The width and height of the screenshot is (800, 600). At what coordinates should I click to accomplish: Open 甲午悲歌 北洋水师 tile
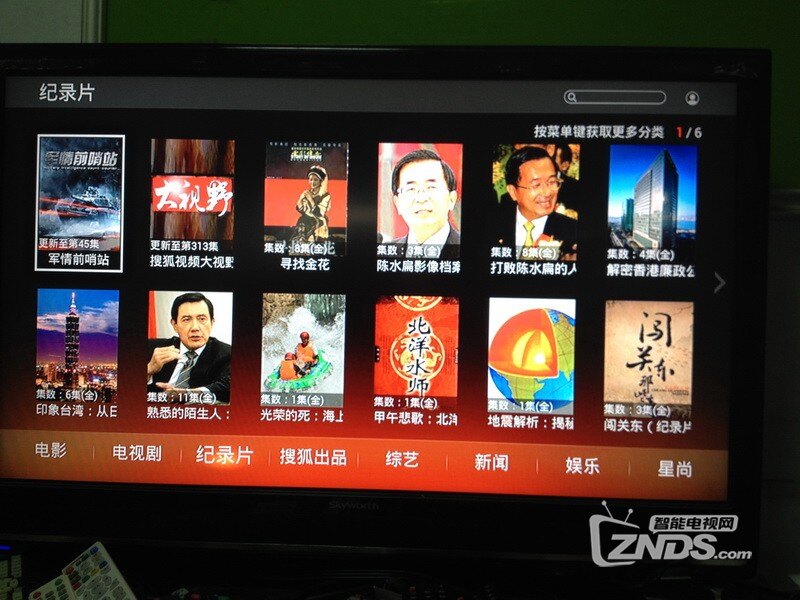(x=416, y=350)
